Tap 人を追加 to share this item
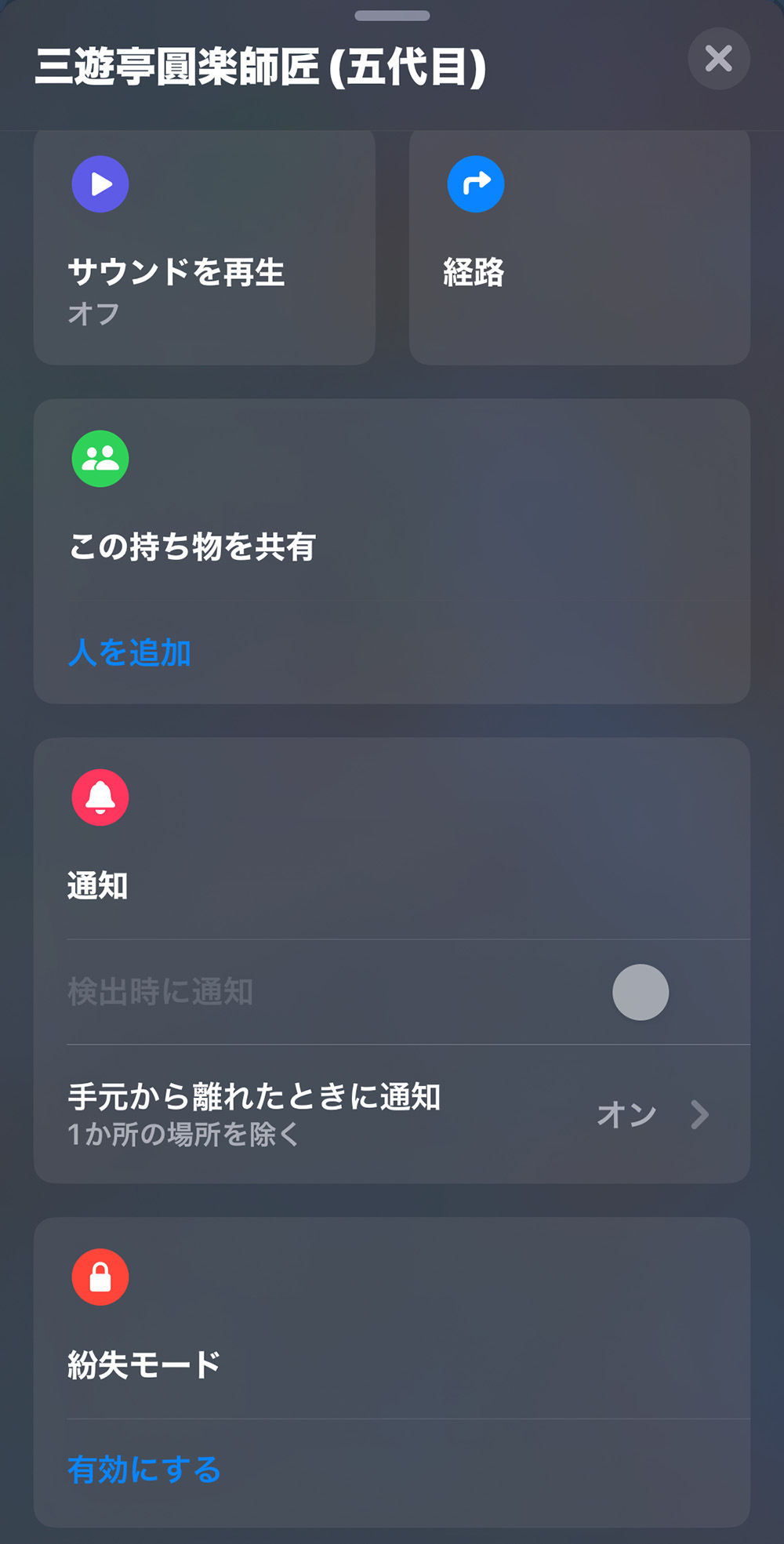 click(130, 652)
